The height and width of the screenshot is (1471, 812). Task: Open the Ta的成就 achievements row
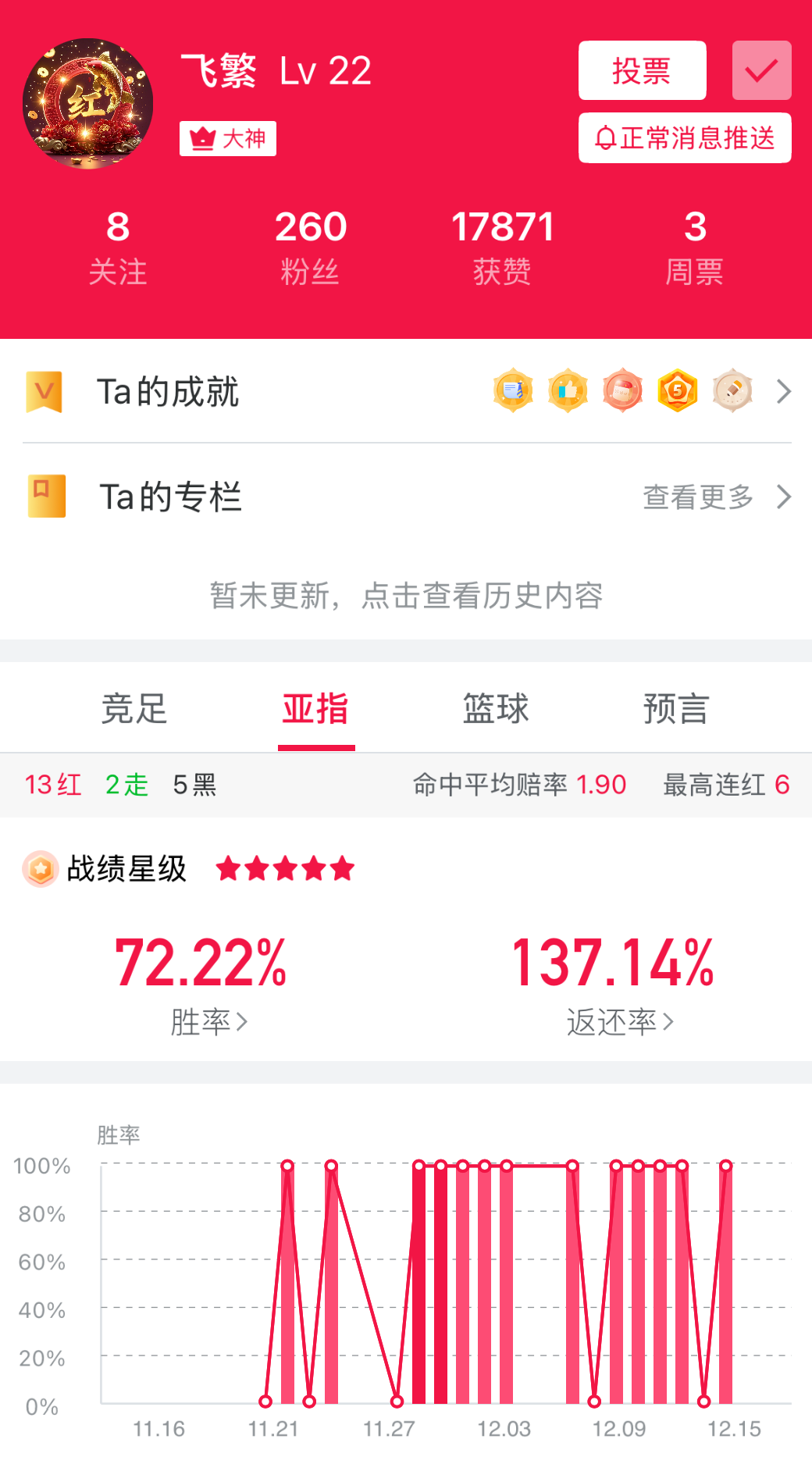coord(406,391)
